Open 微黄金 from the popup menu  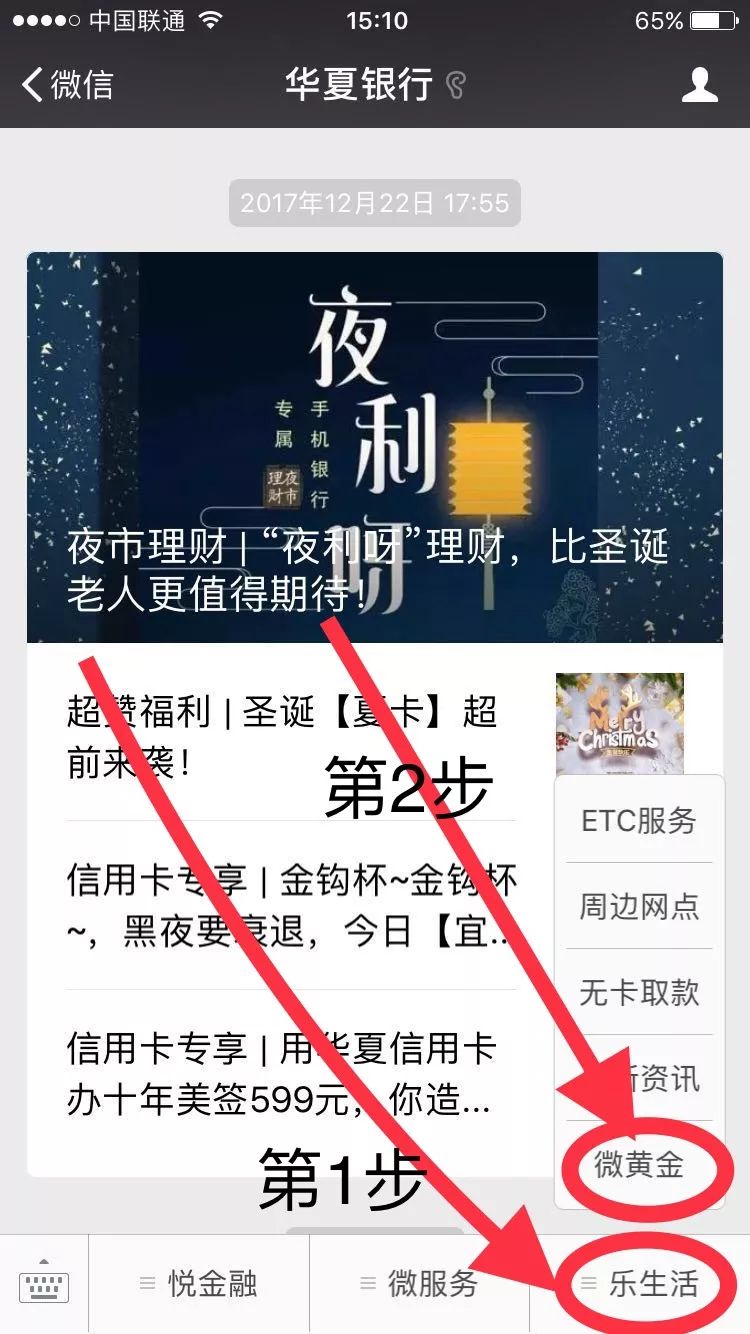click(x=639, y=1166)
